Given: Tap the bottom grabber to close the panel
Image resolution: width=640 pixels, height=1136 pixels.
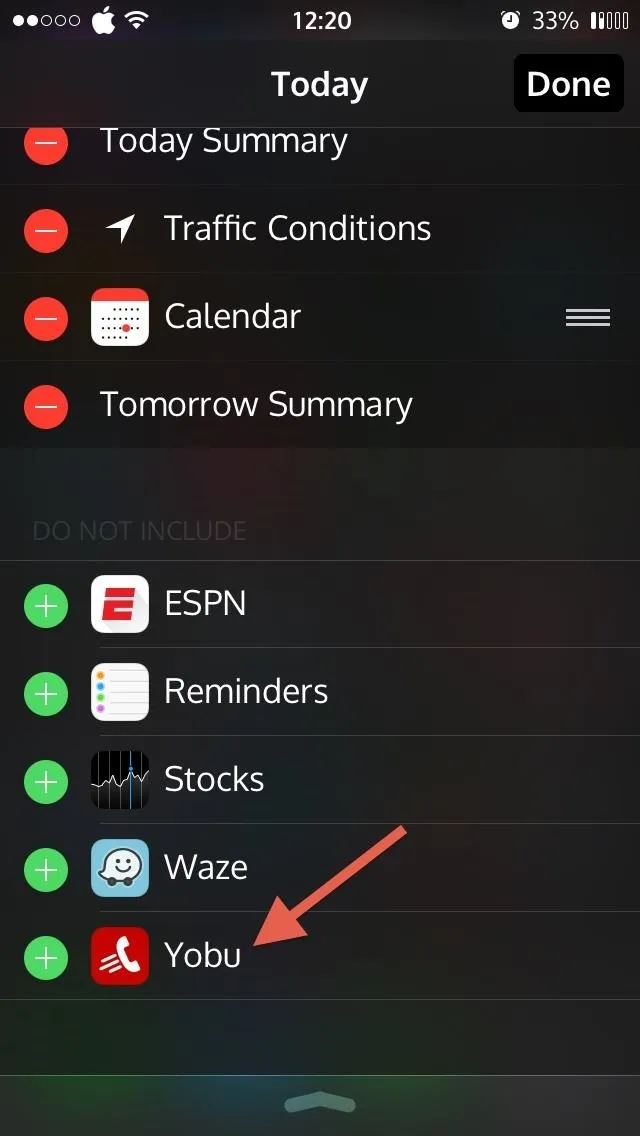Looking at the screenshot, I should pyautogui.click(x=320, y=1104).
